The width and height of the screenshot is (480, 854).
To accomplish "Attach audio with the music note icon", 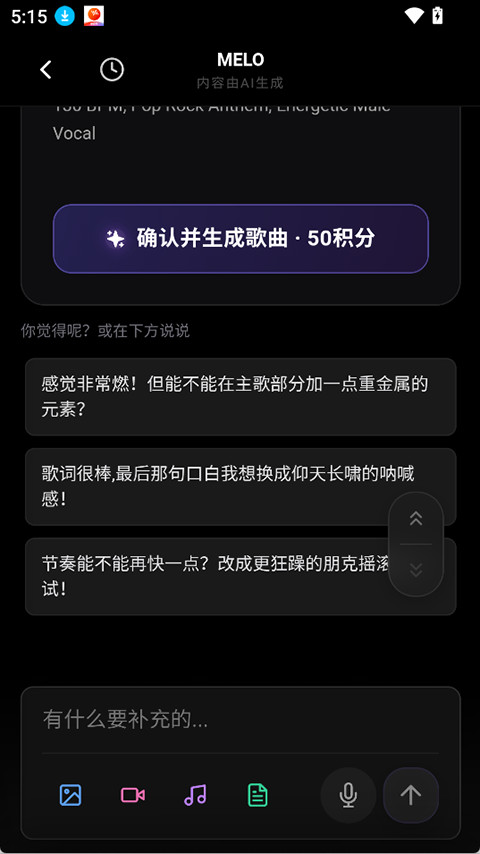I will (195, 795).
